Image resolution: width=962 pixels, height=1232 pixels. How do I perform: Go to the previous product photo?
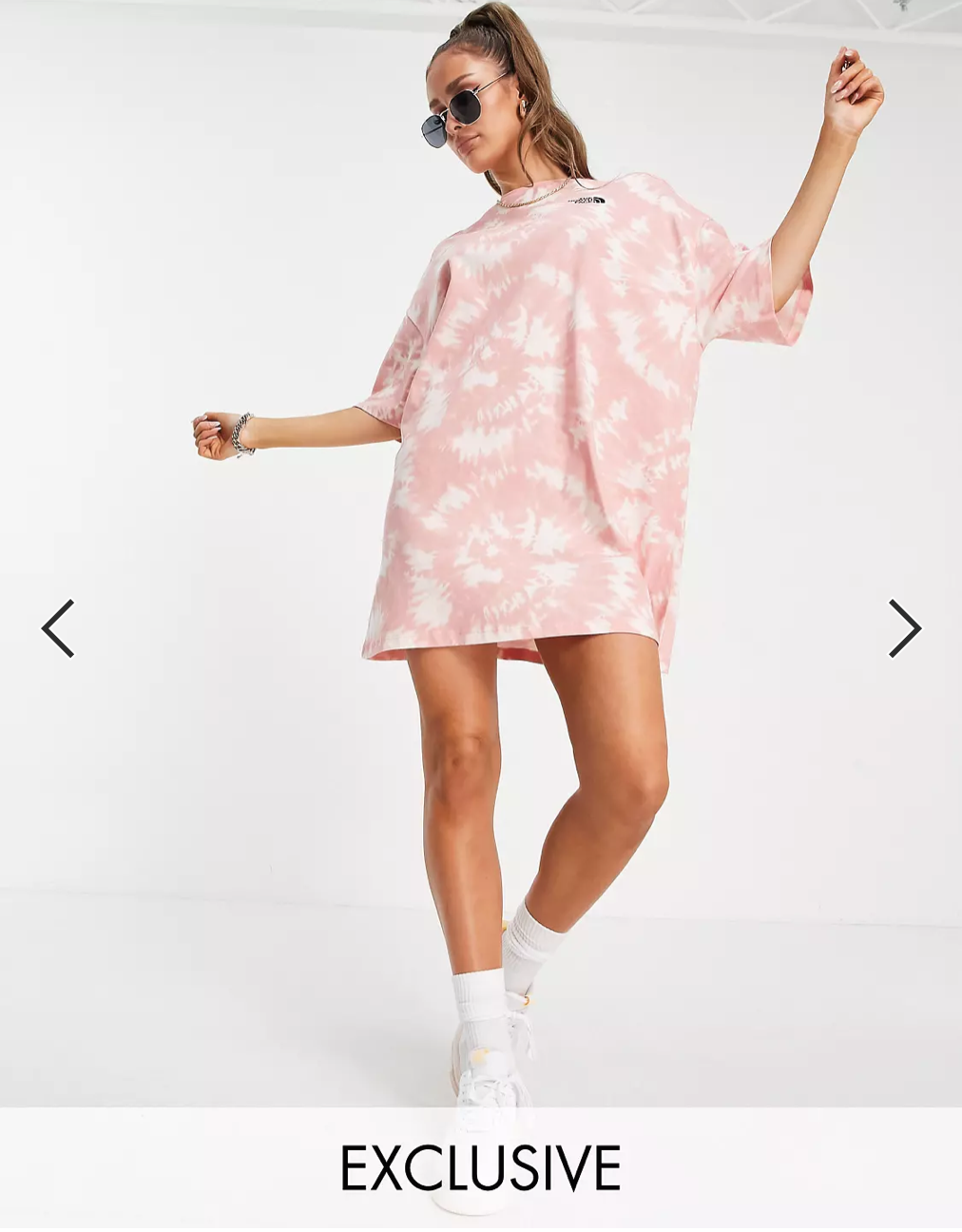(x=58, y=628)
